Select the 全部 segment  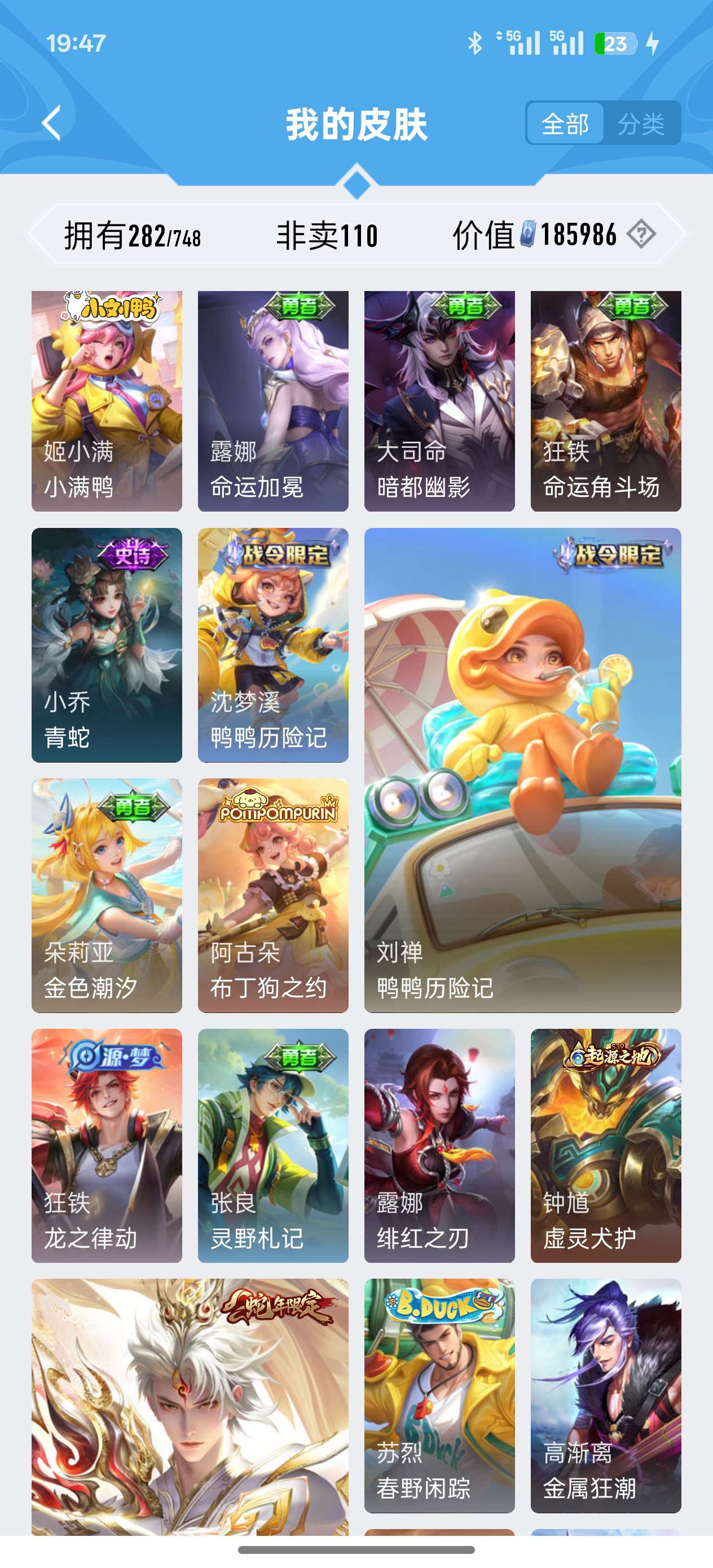click(565, 124)
